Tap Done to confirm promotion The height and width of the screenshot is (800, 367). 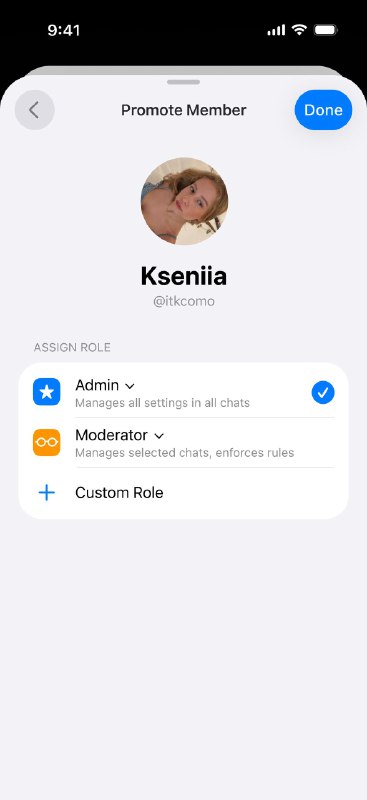323,110
